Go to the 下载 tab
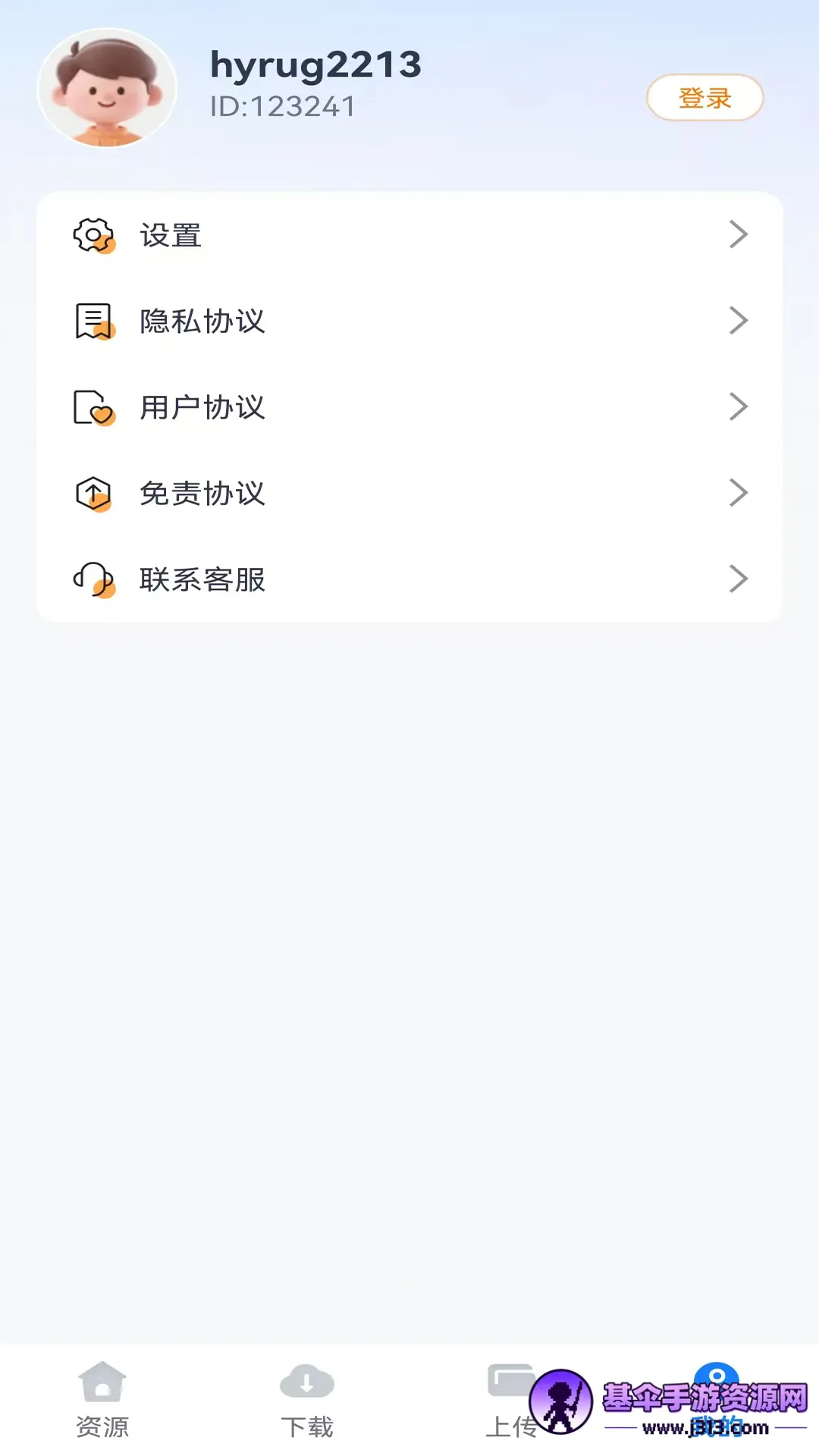The height and width of the screenshot is (1456, 819). click(x=307, y=1399)
